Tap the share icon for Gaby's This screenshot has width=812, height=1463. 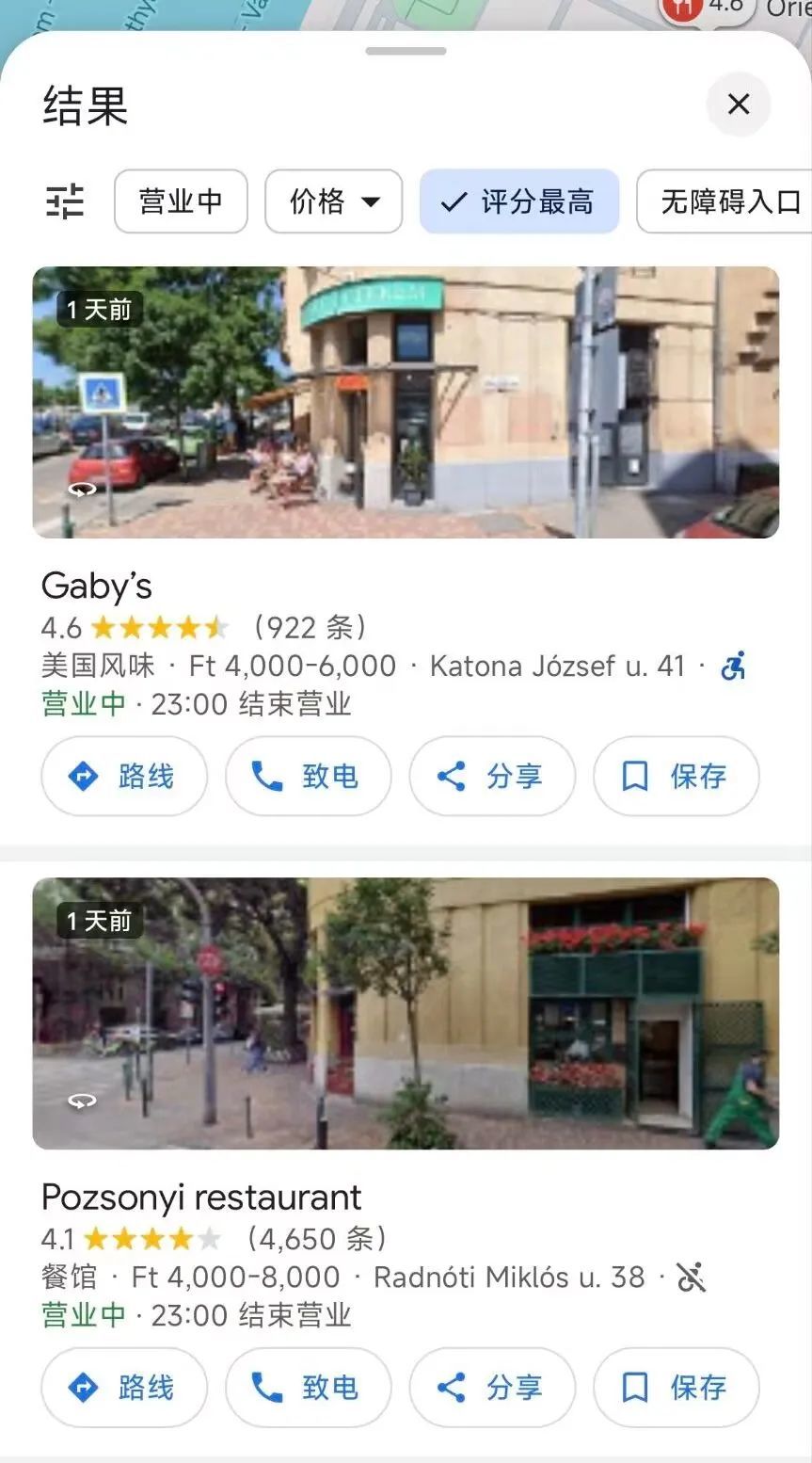[451, 776]
